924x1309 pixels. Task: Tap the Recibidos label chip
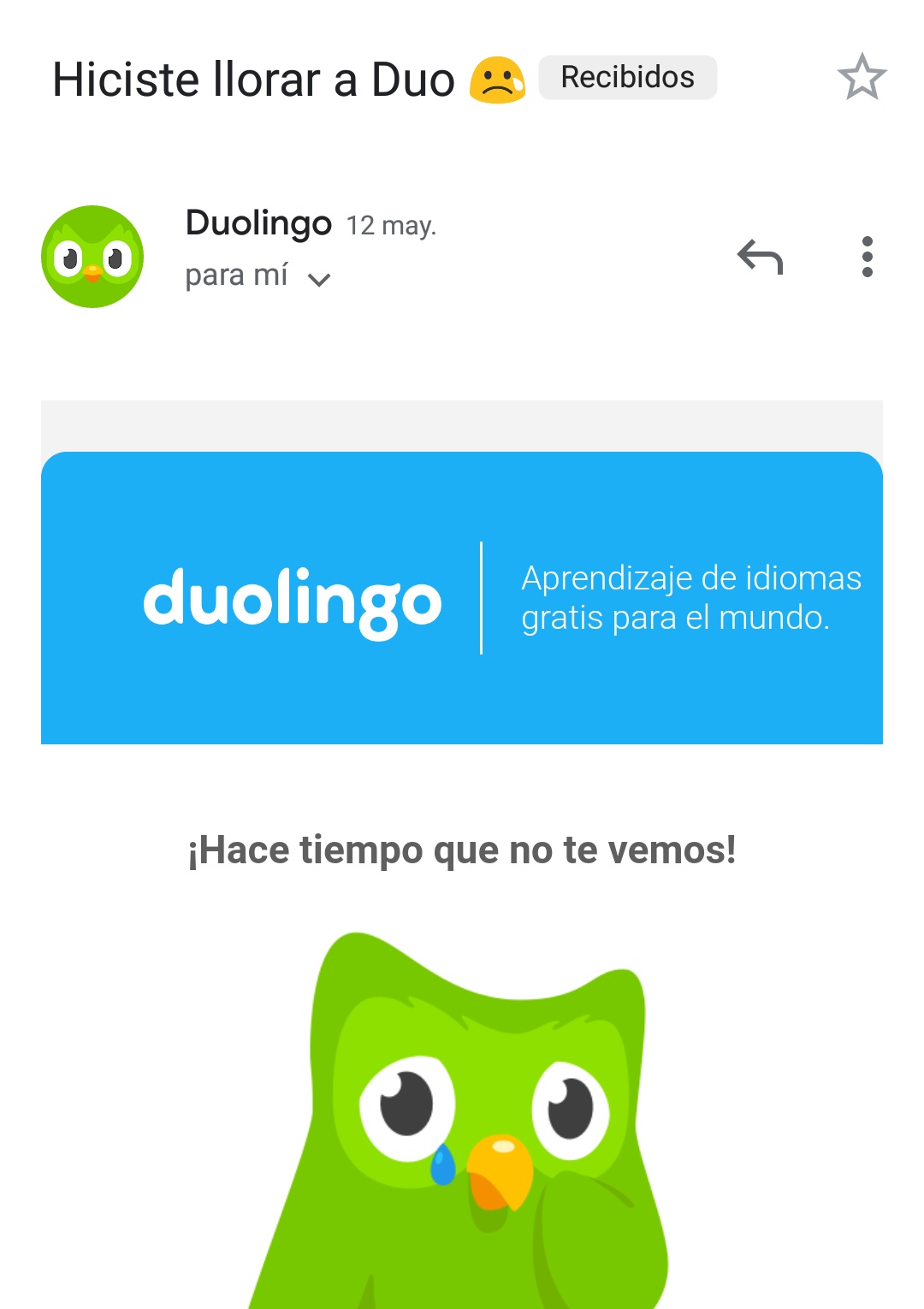coord(627,78)
